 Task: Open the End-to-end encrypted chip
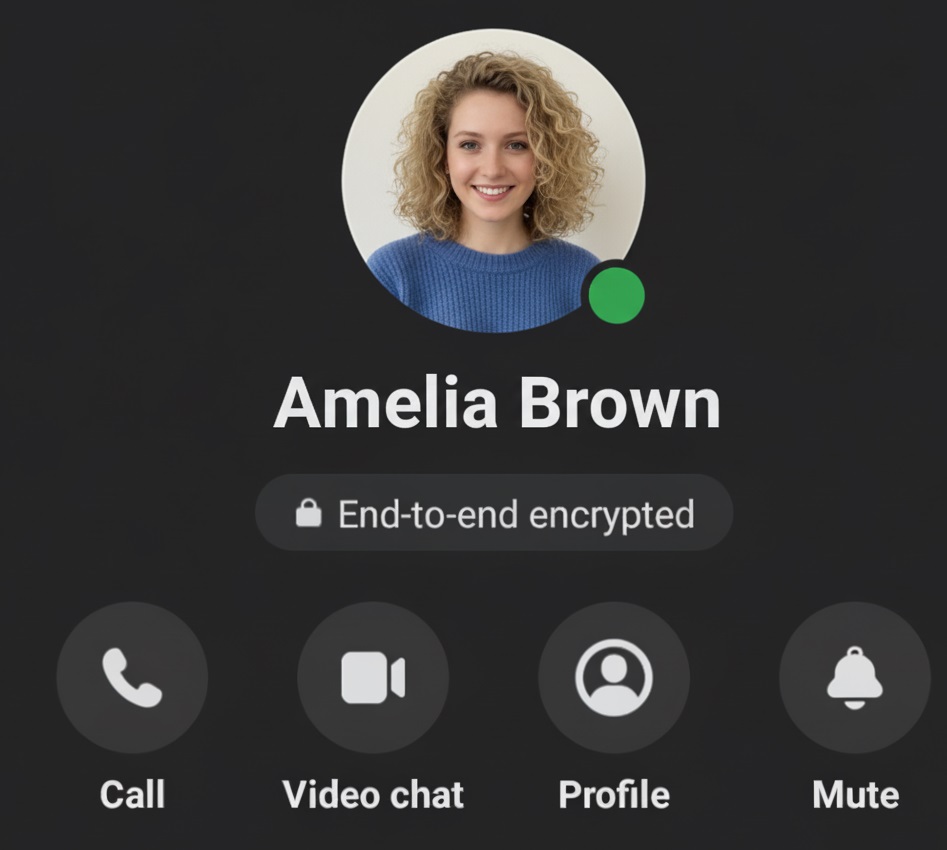point(494,514)
